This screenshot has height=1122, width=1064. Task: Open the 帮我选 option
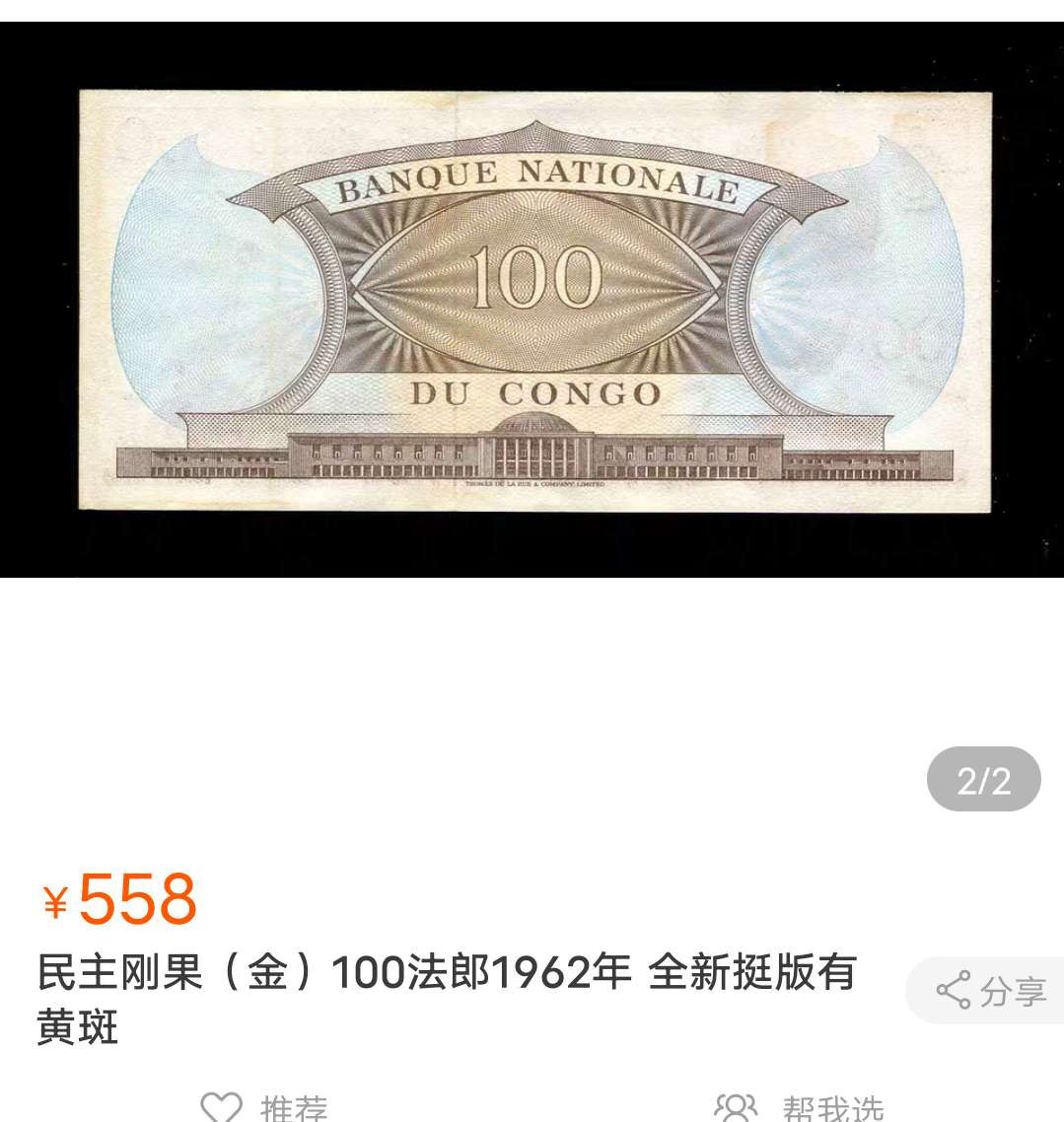(799, 1106)
